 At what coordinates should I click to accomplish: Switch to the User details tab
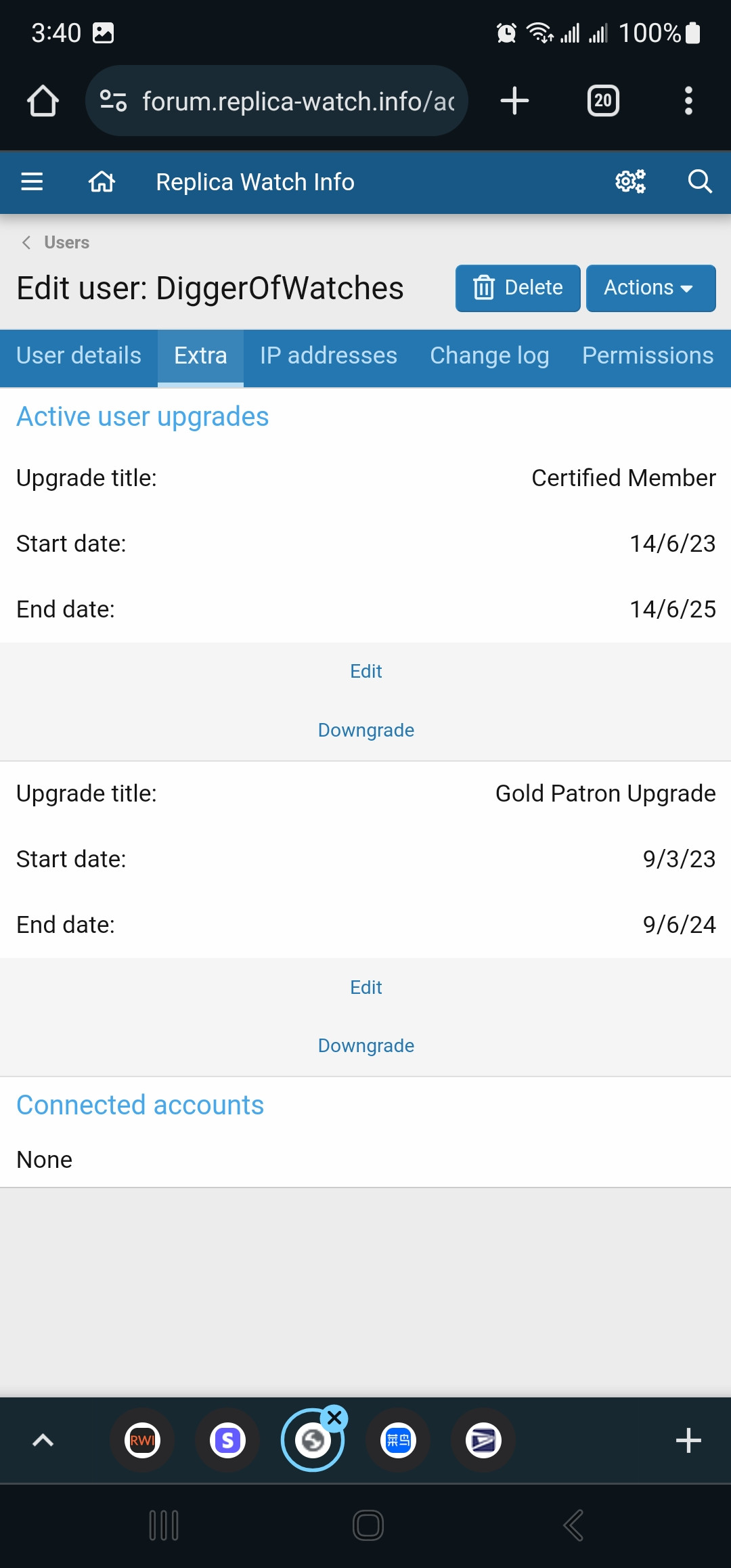click(79, 356)
